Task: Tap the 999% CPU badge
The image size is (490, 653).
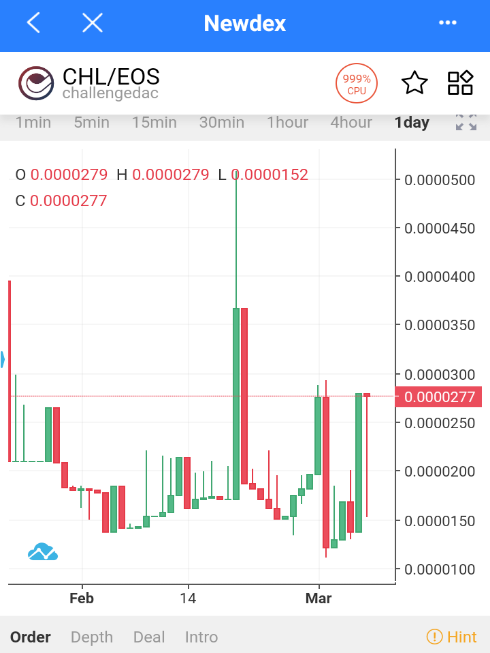Action: pyautogui.click(x=356, y=83)
